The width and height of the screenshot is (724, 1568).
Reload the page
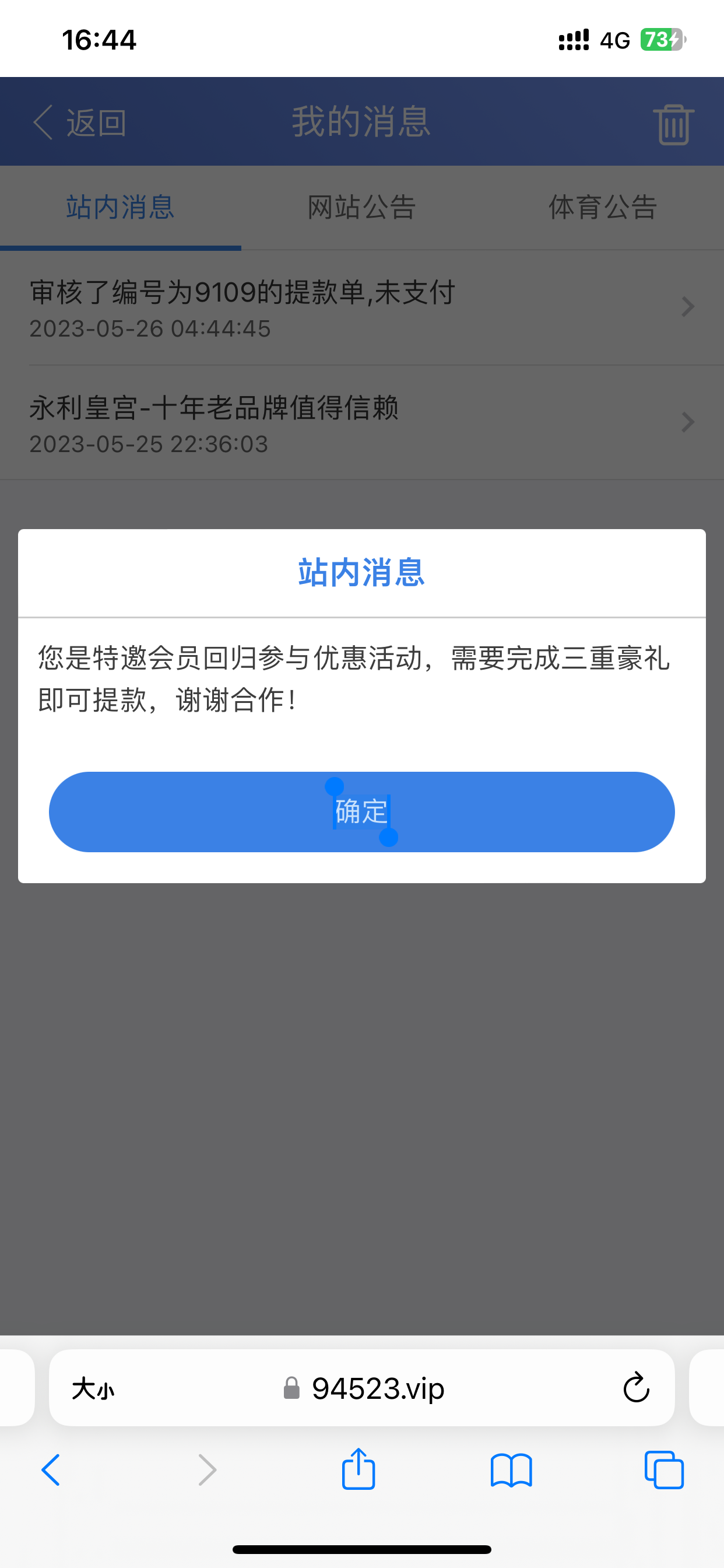click(x=637, y=1388)
